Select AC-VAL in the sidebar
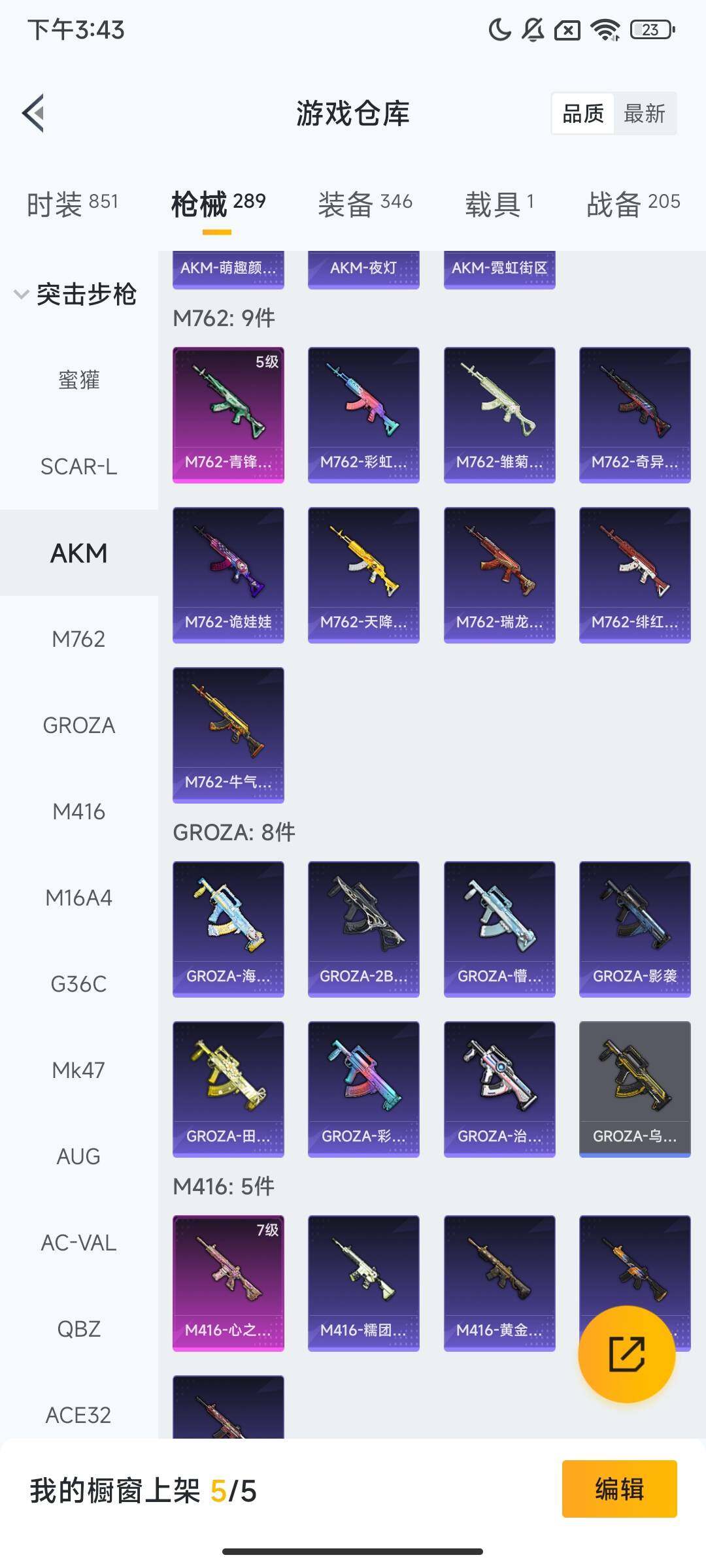Image resolution: width=706 pixels, height=1568 pixels. (78, 1243)
